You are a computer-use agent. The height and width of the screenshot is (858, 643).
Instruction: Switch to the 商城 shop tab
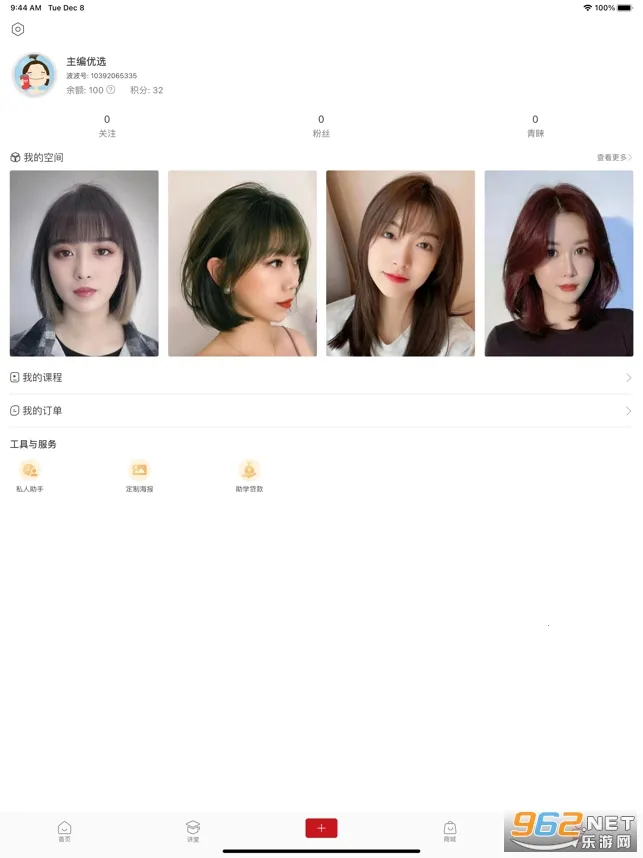[x=450, y=831]
